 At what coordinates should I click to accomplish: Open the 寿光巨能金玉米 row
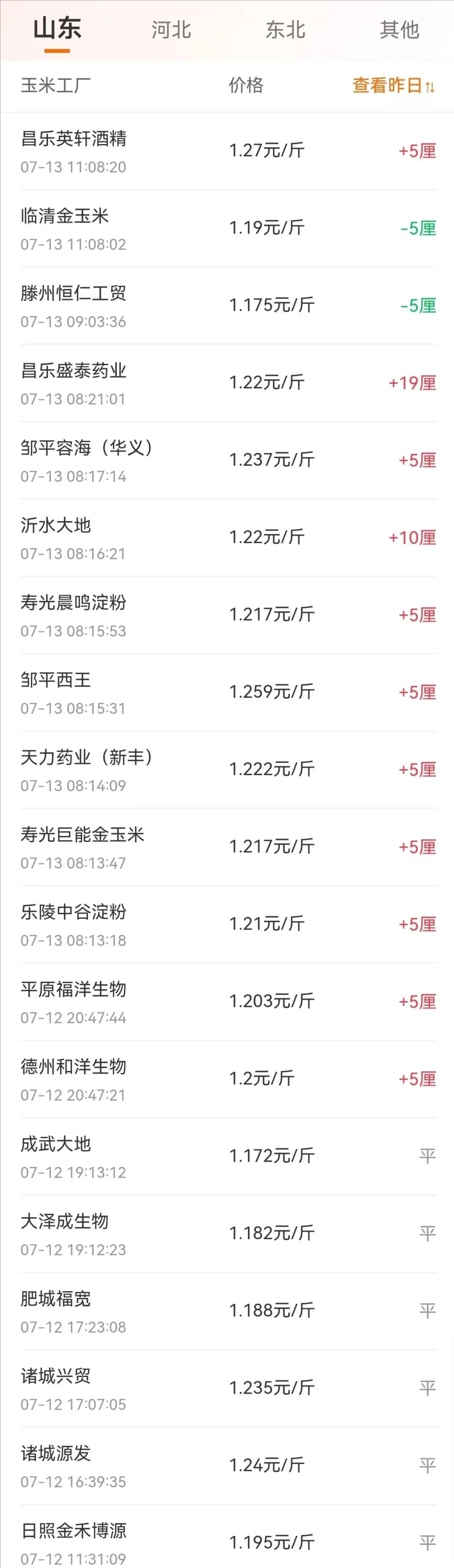pos(227,847)
